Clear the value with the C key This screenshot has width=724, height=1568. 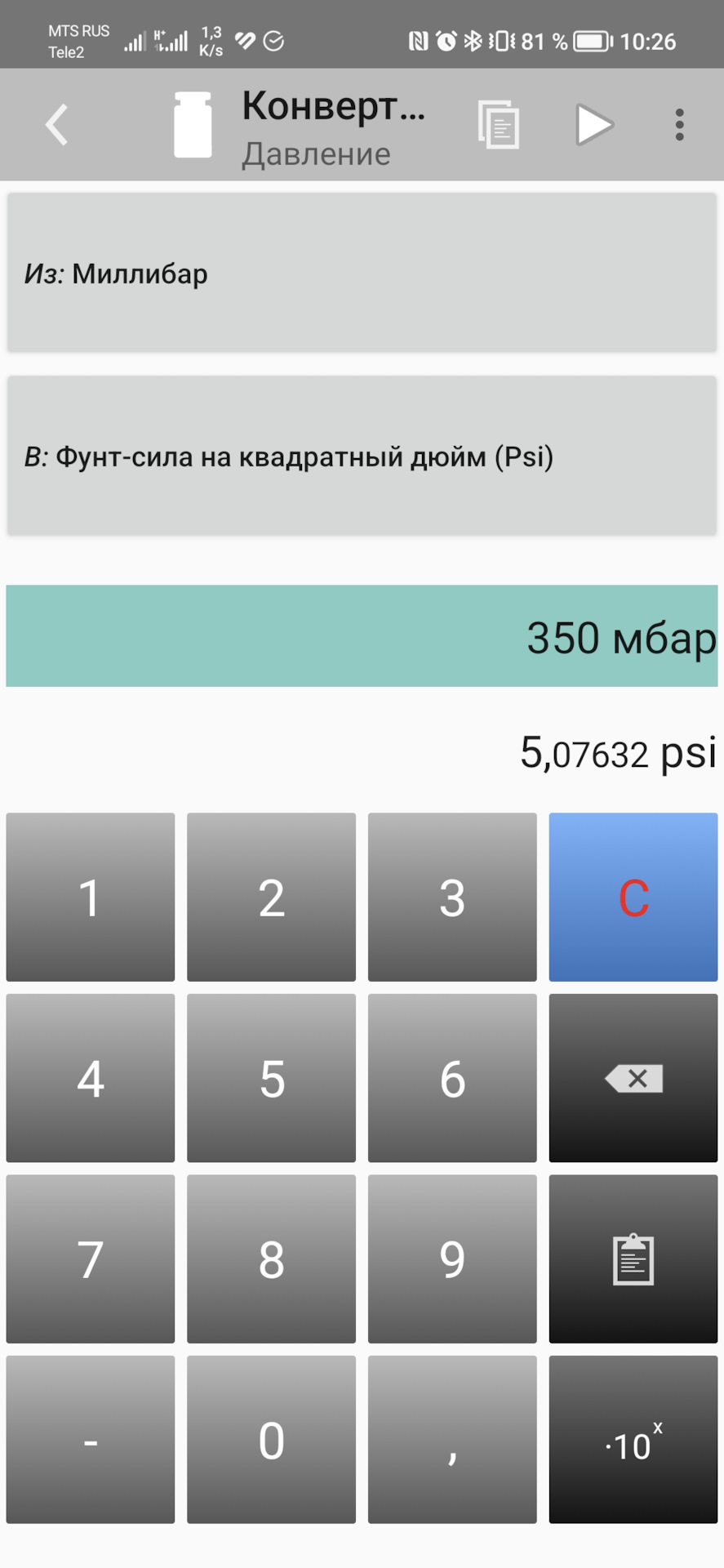point(633,897)
